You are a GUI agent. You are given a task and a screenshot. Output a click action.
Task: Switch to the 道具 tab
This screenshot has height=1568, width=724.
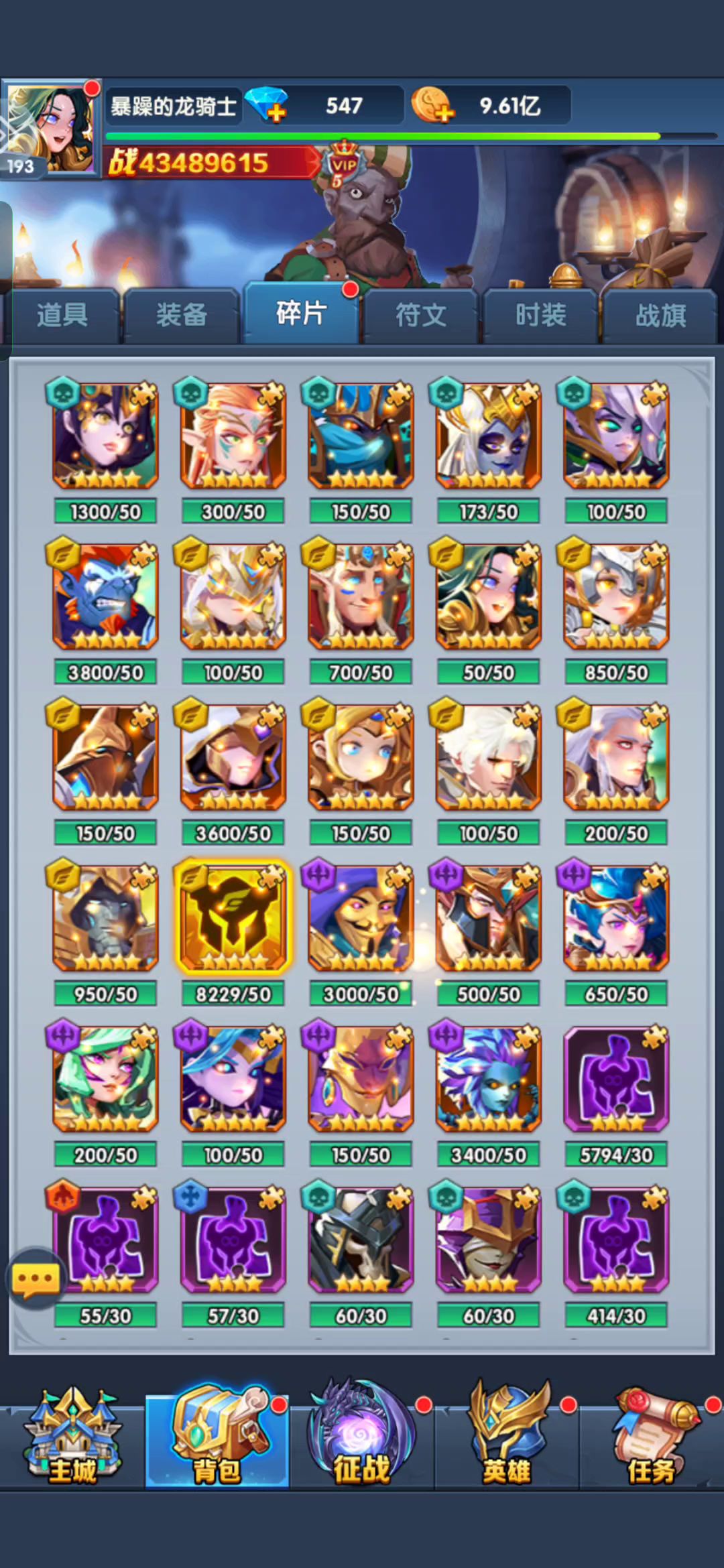(x=62, y=315)
